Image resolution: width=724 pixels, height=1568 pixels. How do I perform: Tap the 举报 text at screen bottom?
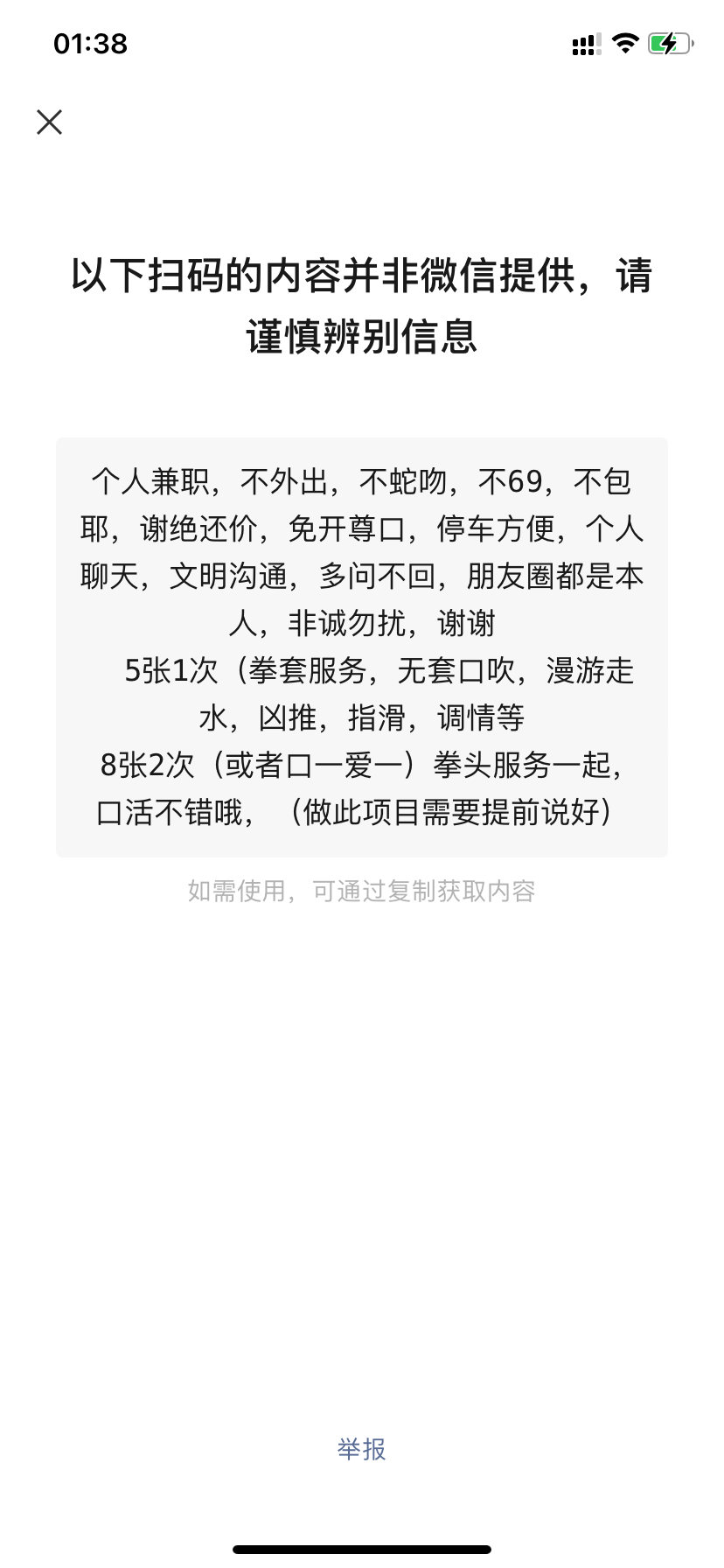[361, 1449]
